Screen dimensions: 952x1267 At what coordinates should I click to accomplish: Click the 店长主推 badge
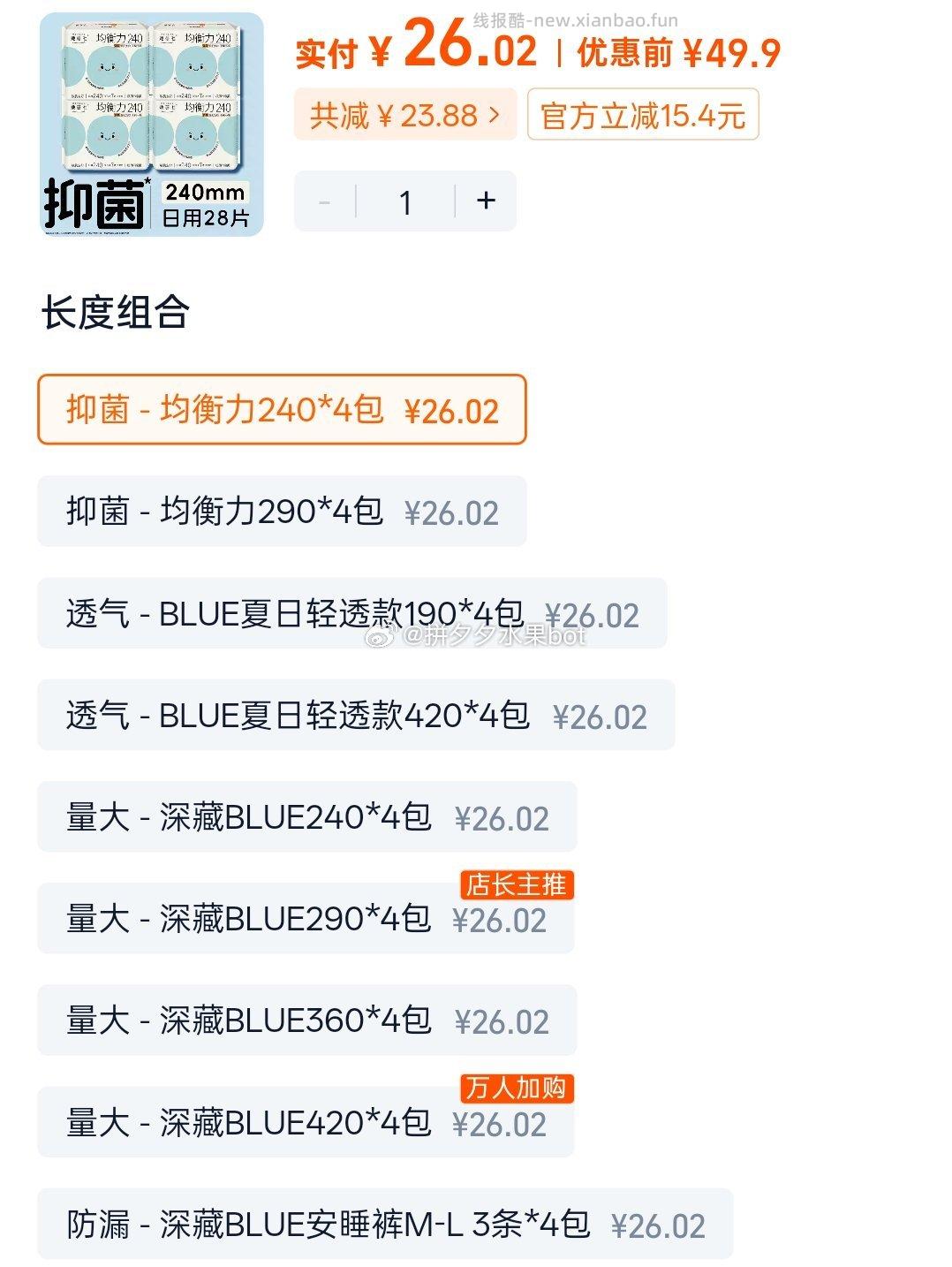(518, 884)
